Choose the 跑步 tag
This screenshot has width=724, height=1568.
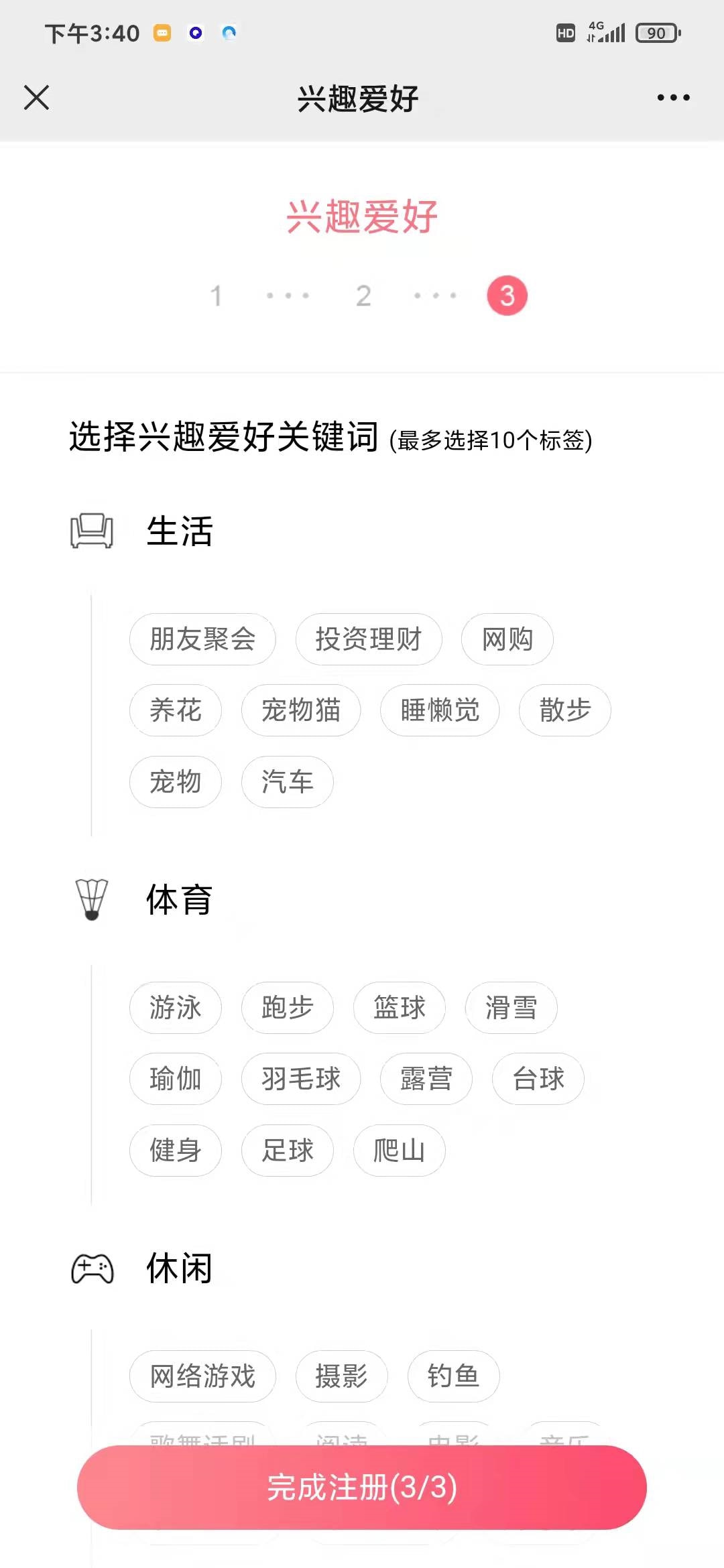tap(288, 1008)
